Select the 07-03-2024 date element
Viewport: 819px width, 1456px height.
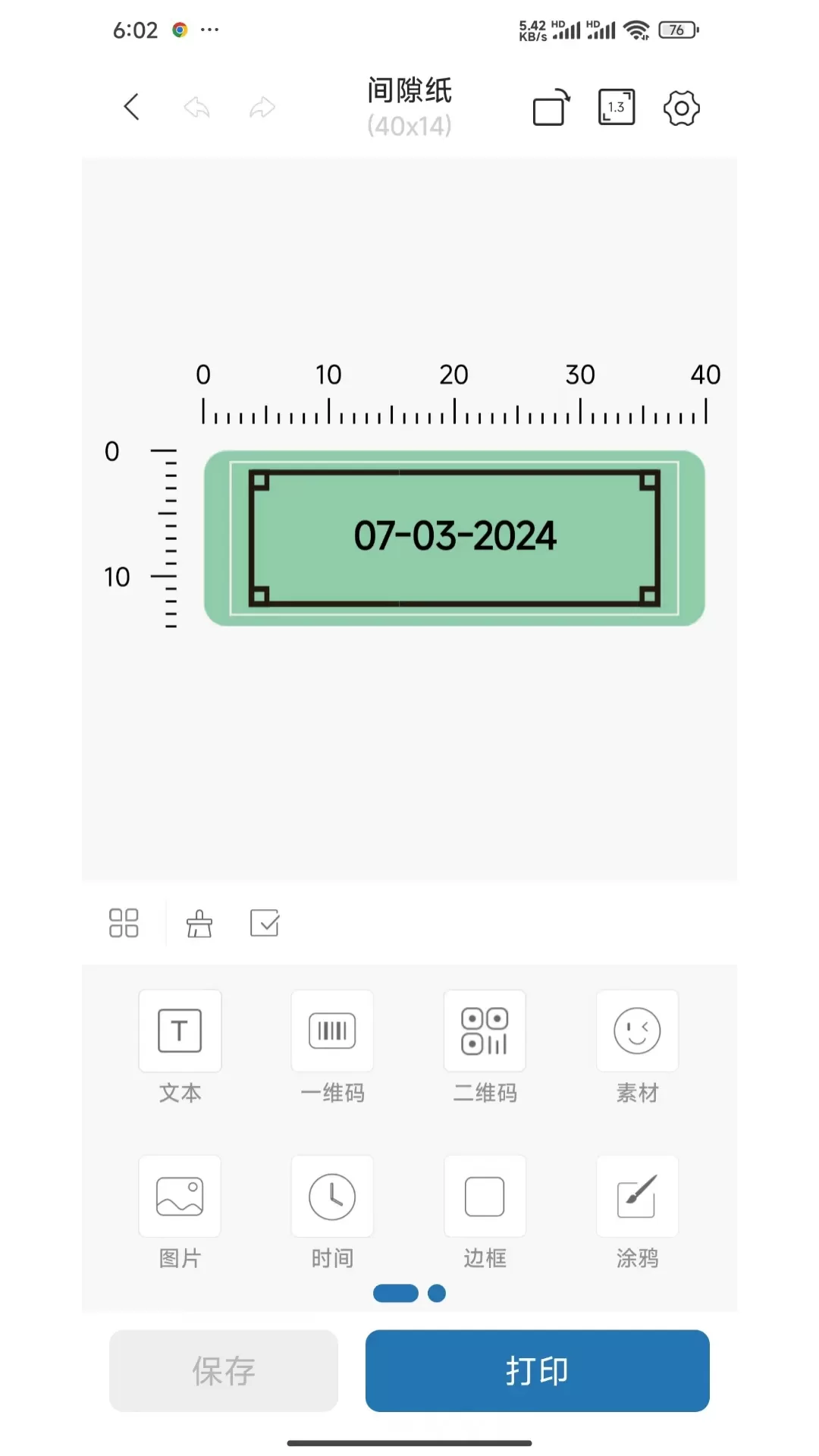pyautogui.click(x=455, y=535)
